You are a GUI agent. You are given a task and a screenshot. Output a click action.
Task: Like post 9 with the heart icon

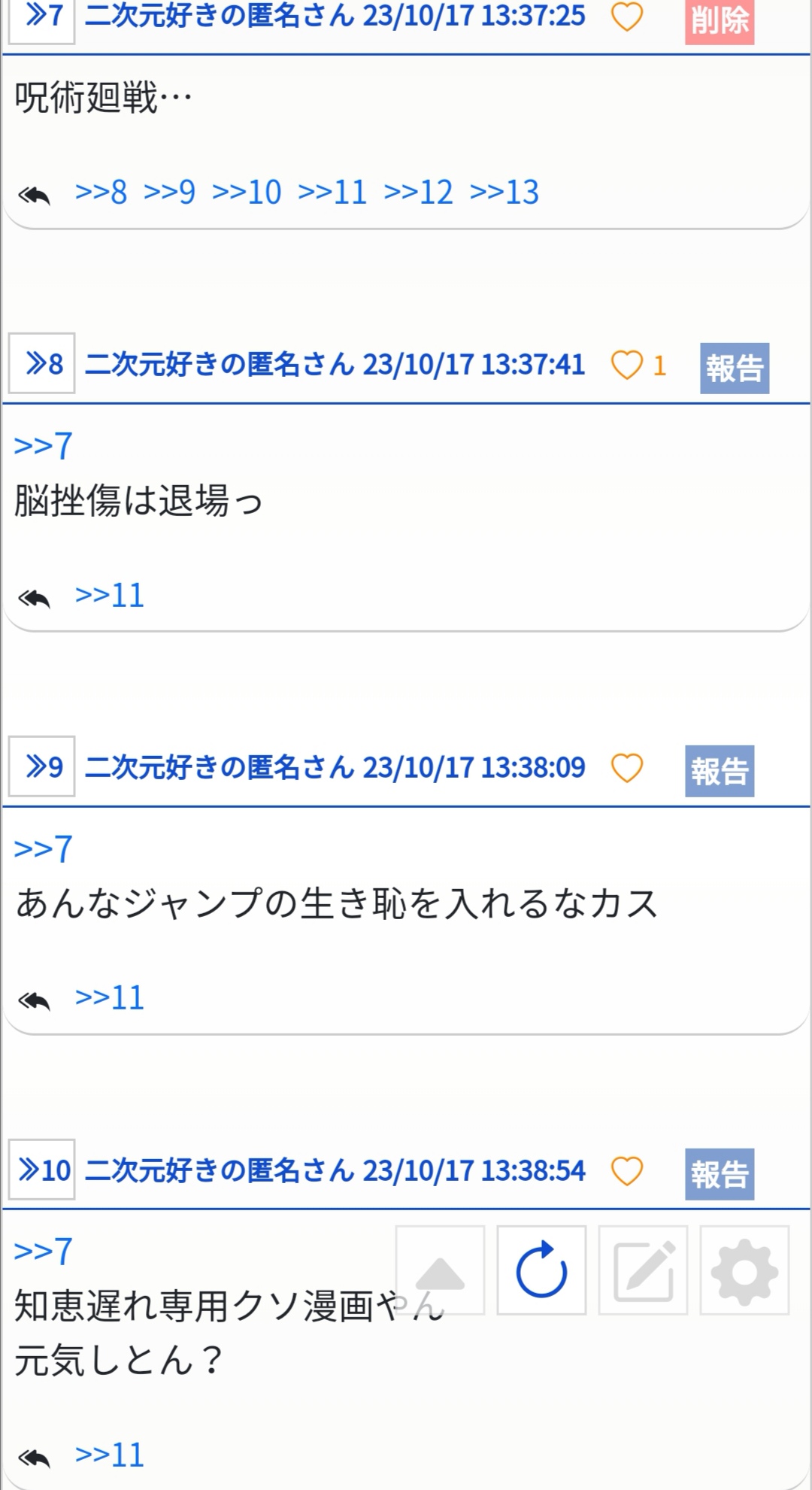[x=626, y=768]
